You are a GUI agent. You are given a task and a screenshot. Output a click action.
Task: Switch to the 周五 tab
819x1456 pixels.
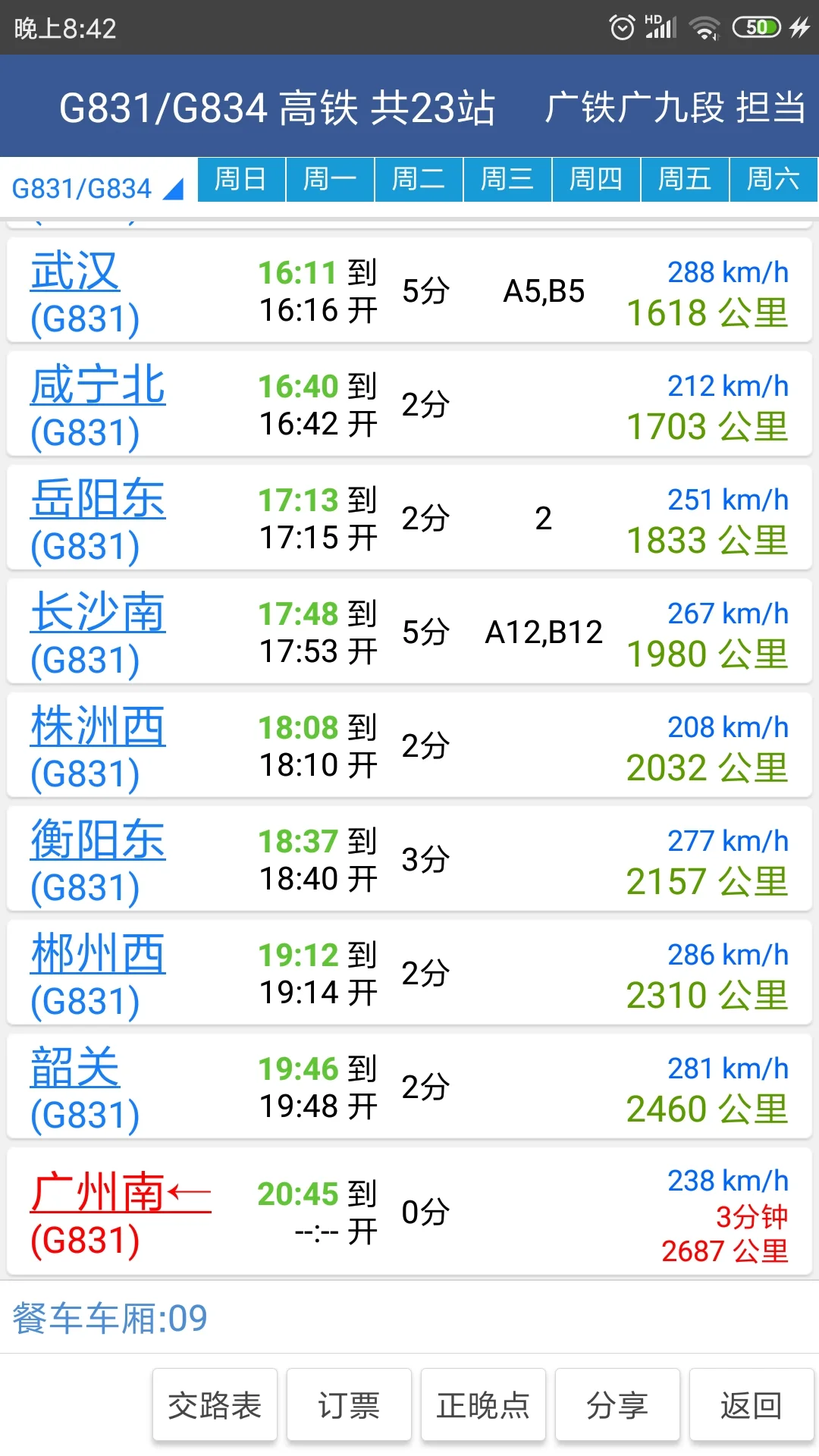pyautogui.click(x=685, y=180)
